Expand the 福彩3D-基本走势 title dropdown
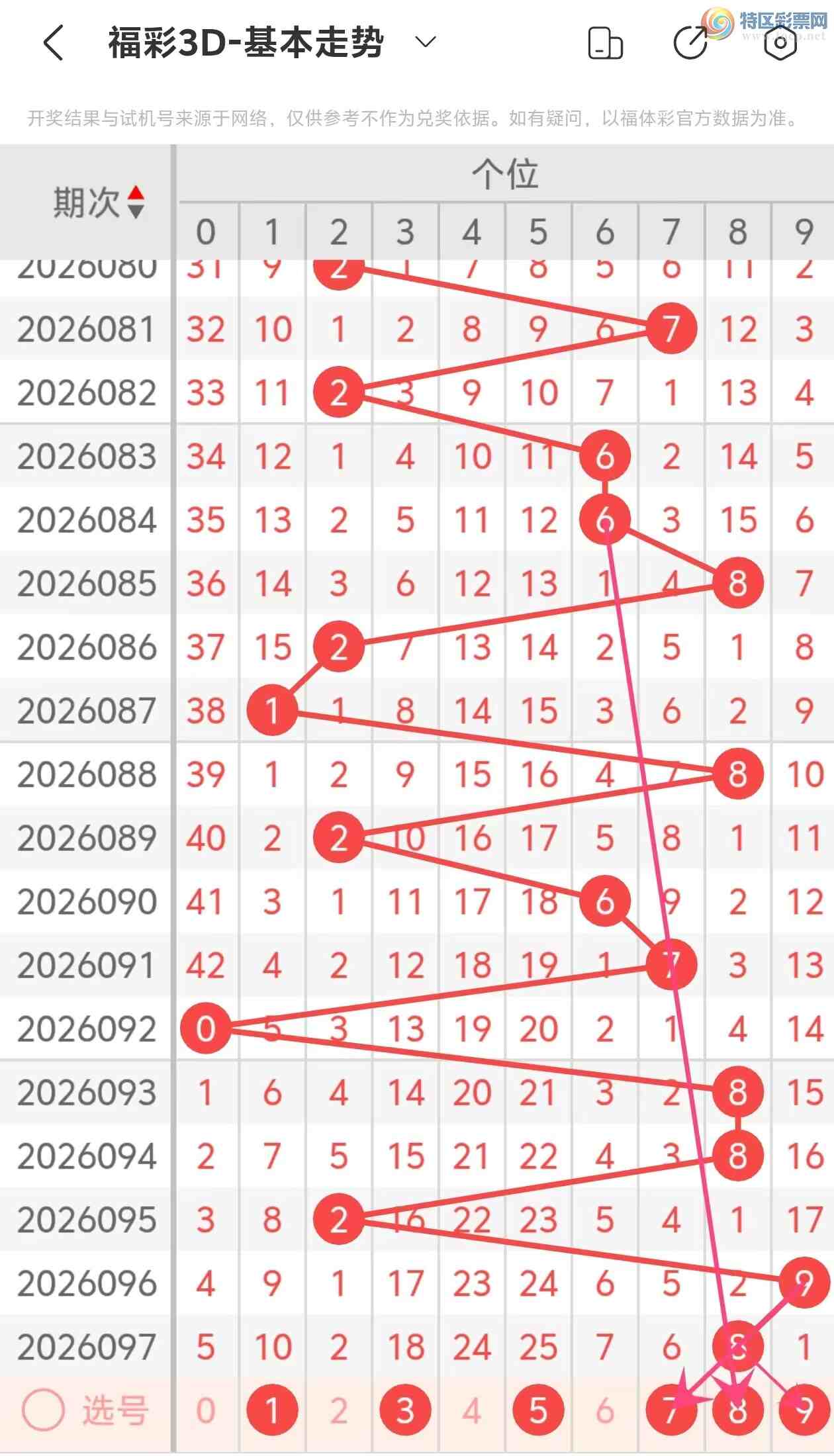Screen dimensions: 834x1456 (425, 42)
